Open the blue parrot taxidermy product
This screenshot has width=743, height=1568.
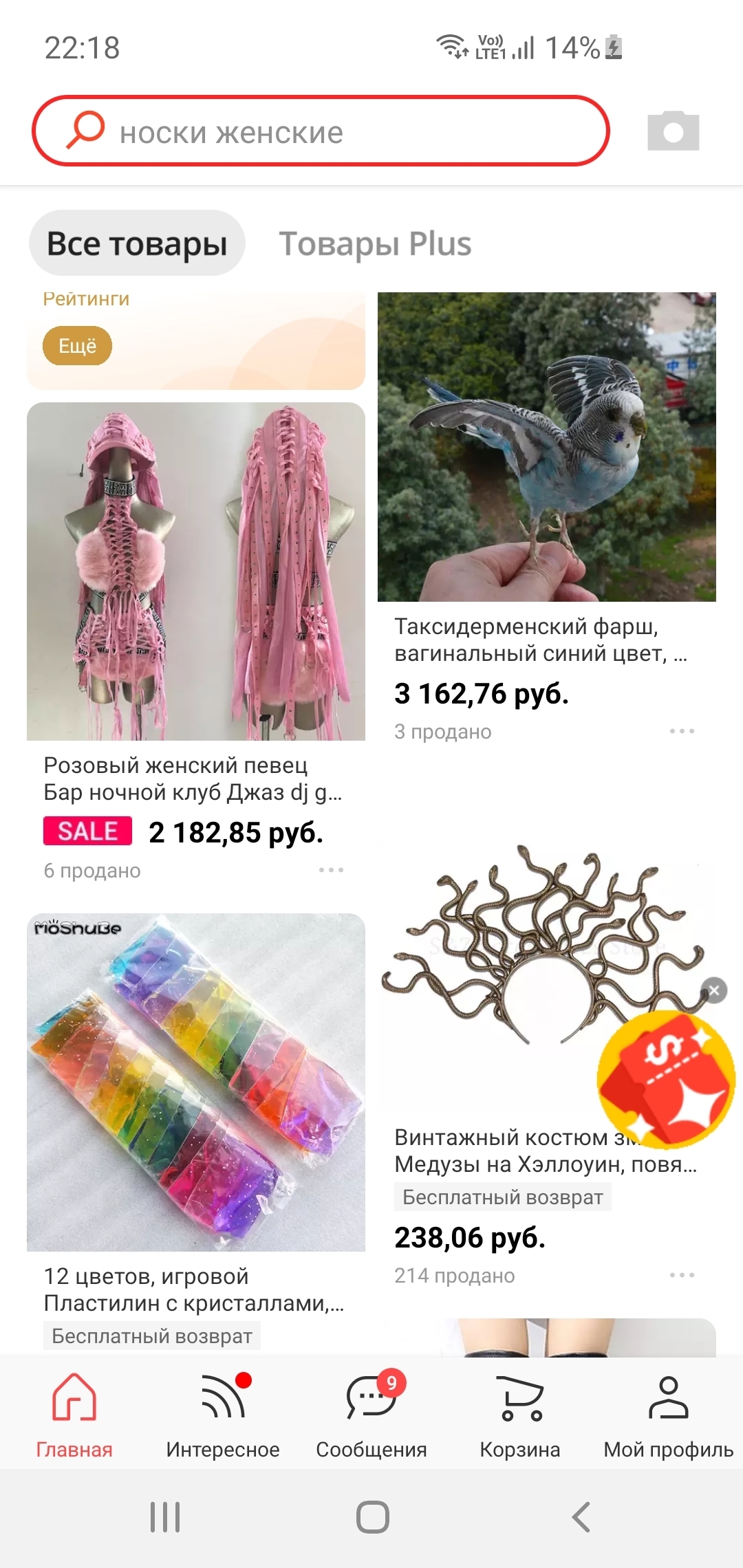click(x=547, y=447)
